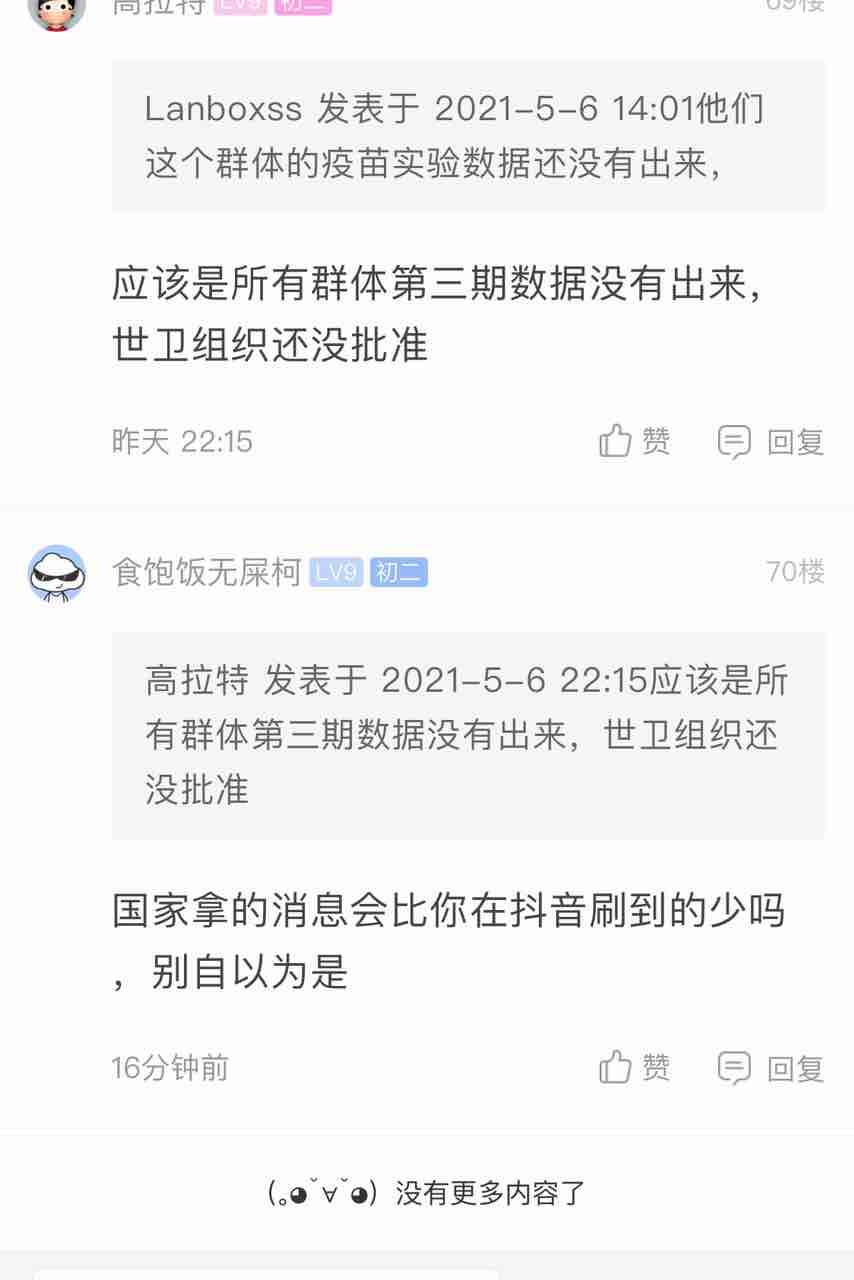Open username 食饱饭无屎柯
This screenshot has width=854, height=1280.
(206, 572)
